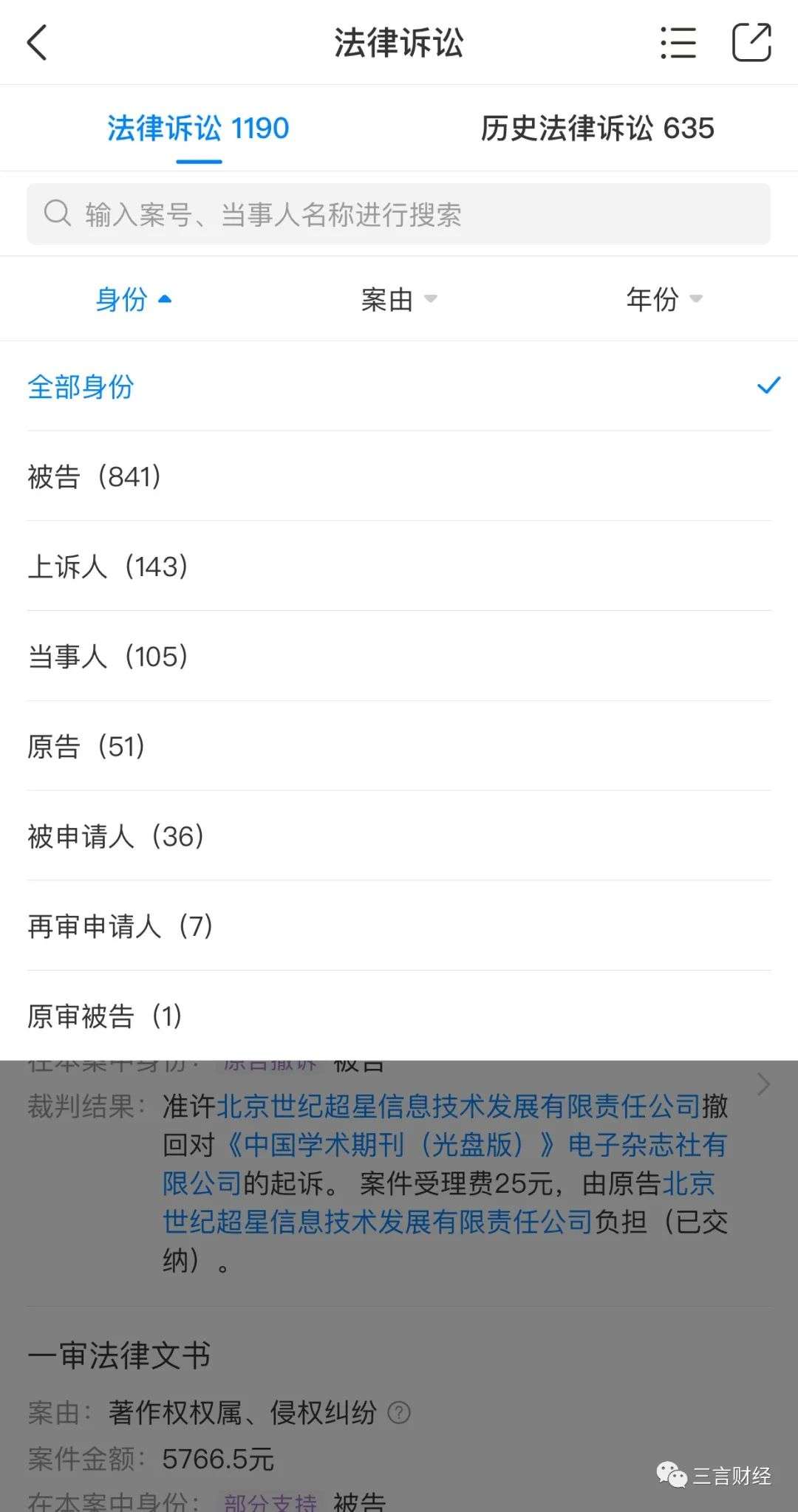Collapse the 身份 filter dropdown
The width and height of the screenshot is (798, 1512).
point(134,299)
